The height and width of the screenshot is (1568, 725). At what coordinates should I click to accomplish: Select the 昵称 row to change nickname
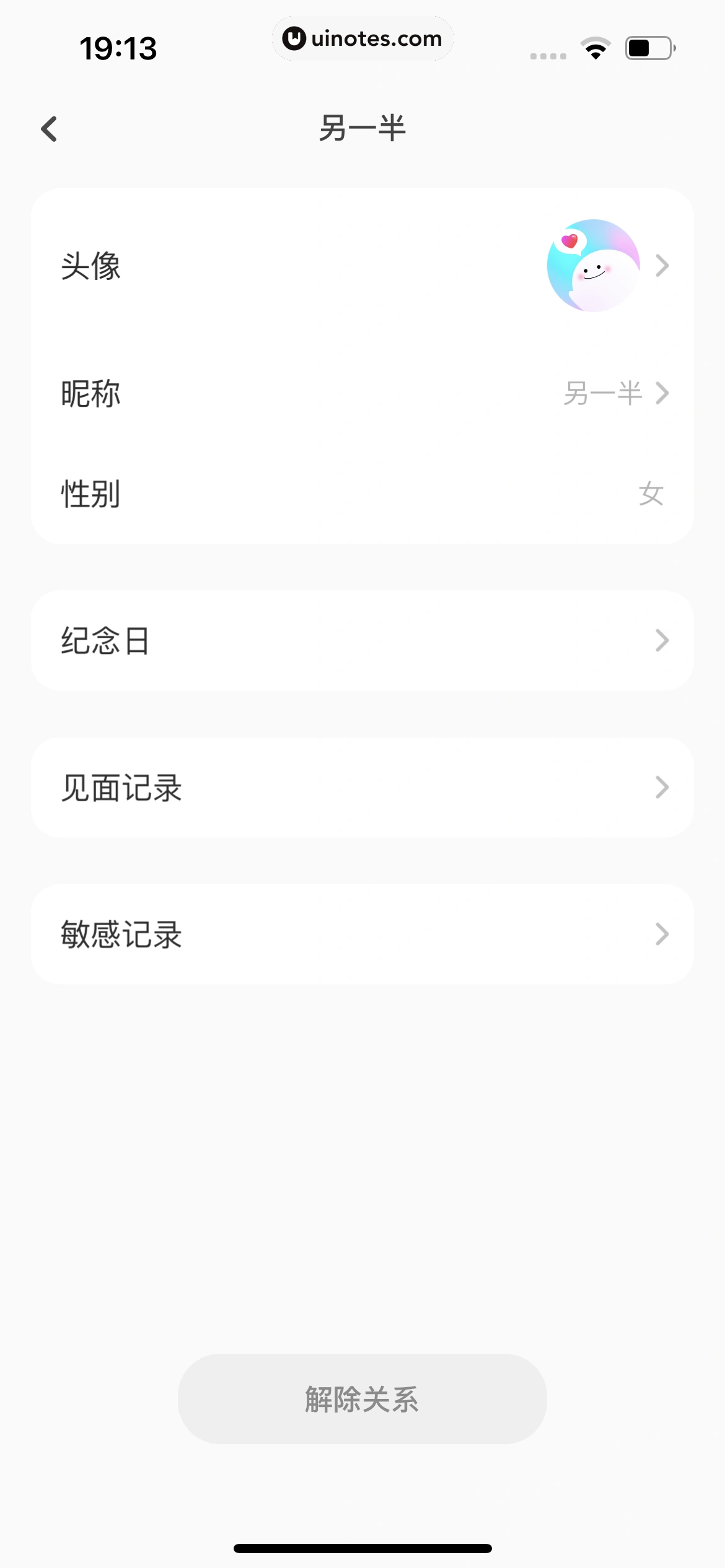click(x=362, y=394)
